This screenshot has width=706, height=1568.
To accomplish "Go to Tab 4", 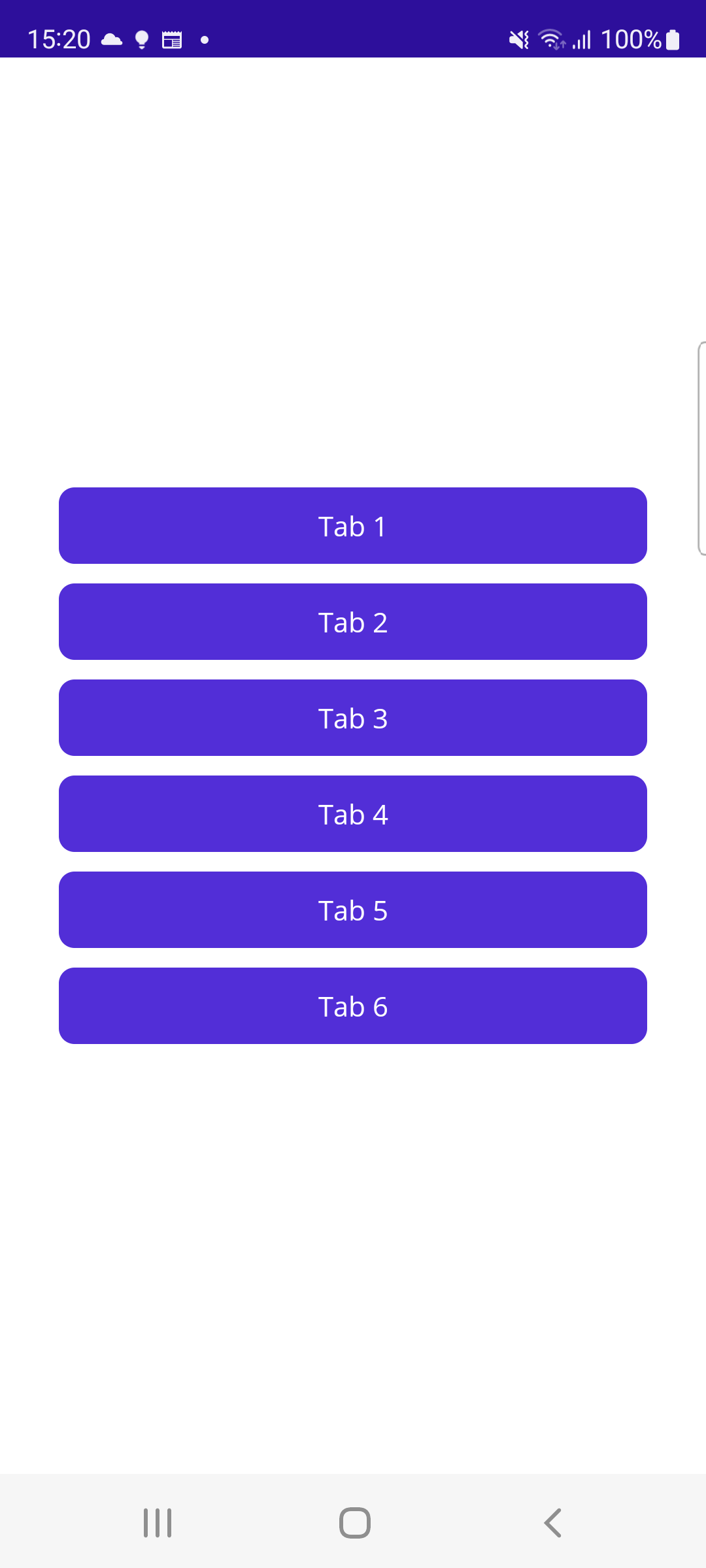I will 353,813.
